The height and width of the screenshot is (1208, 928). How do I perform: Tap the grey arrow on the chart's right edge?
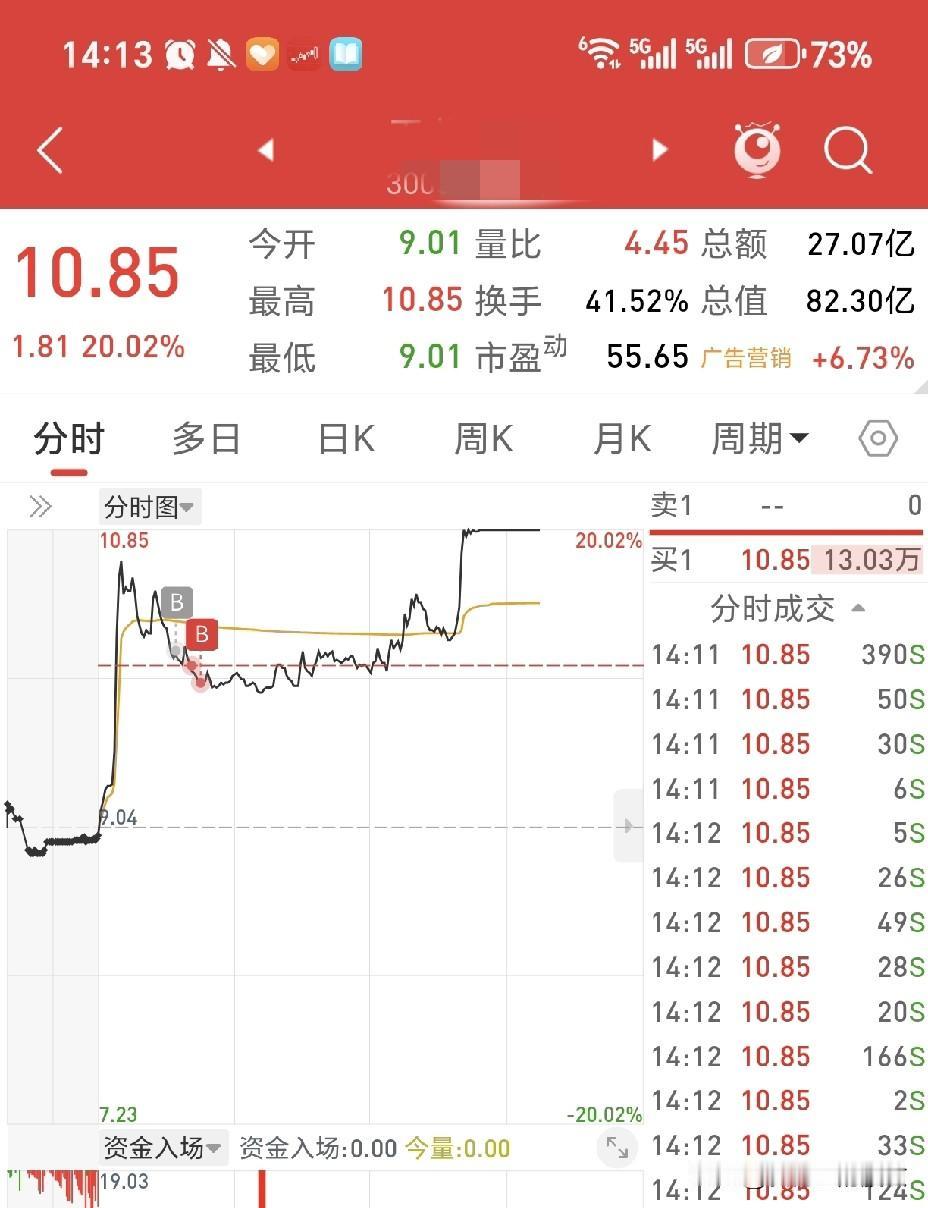coord(626,826)
